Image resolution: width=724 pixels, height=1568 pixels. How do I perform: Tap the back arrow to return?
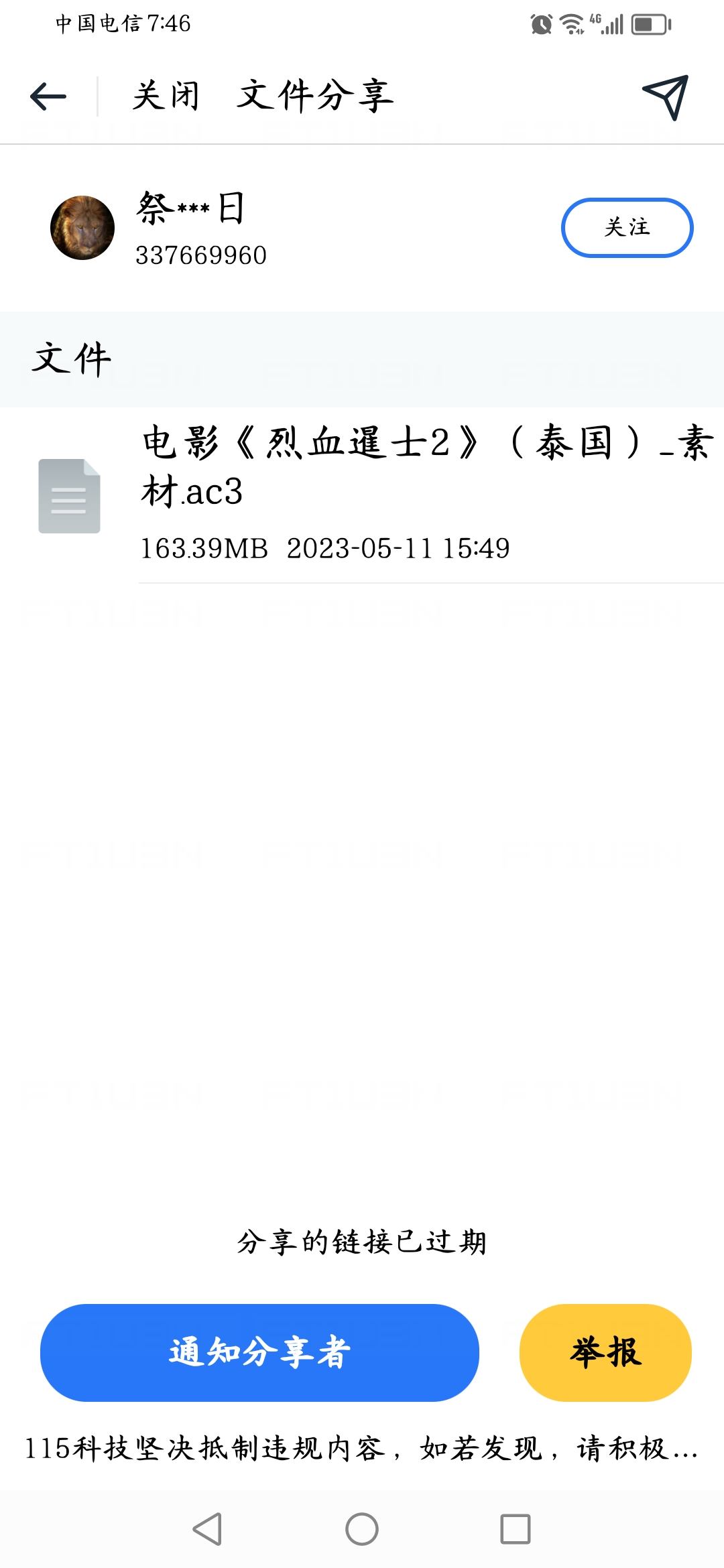(48, 95)
